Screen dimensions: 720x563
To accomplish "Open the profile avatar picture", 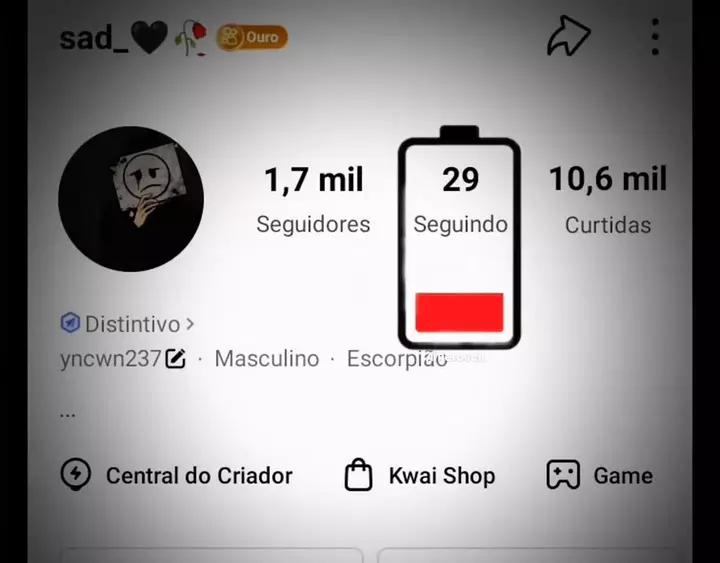I will [131, 199].
